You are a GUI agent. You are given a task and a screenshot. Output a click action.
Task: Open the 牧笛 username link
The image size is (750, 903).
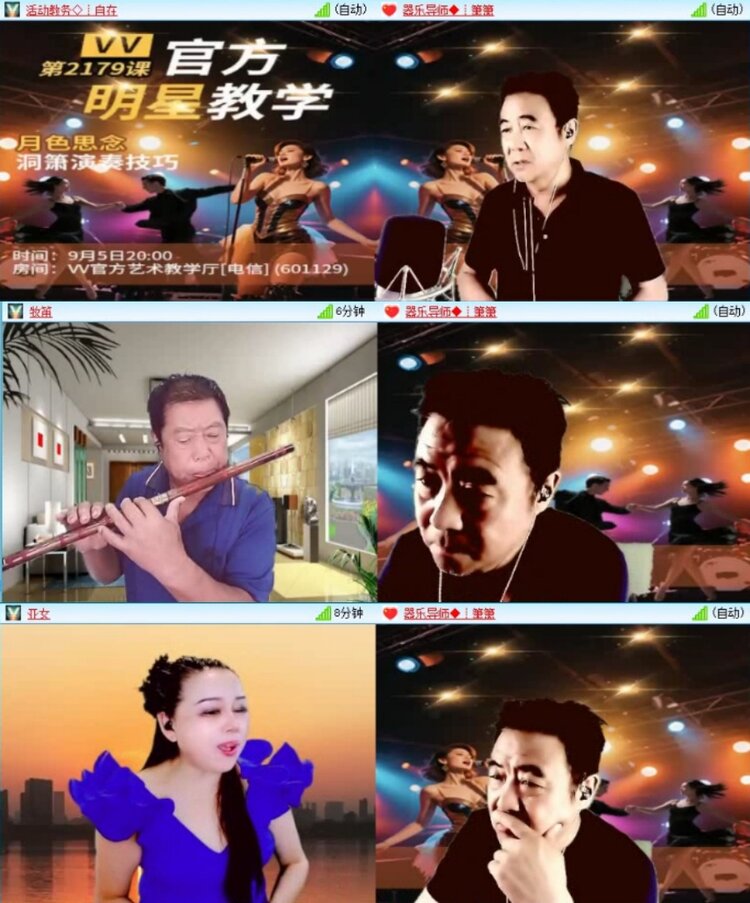[40, 310]
